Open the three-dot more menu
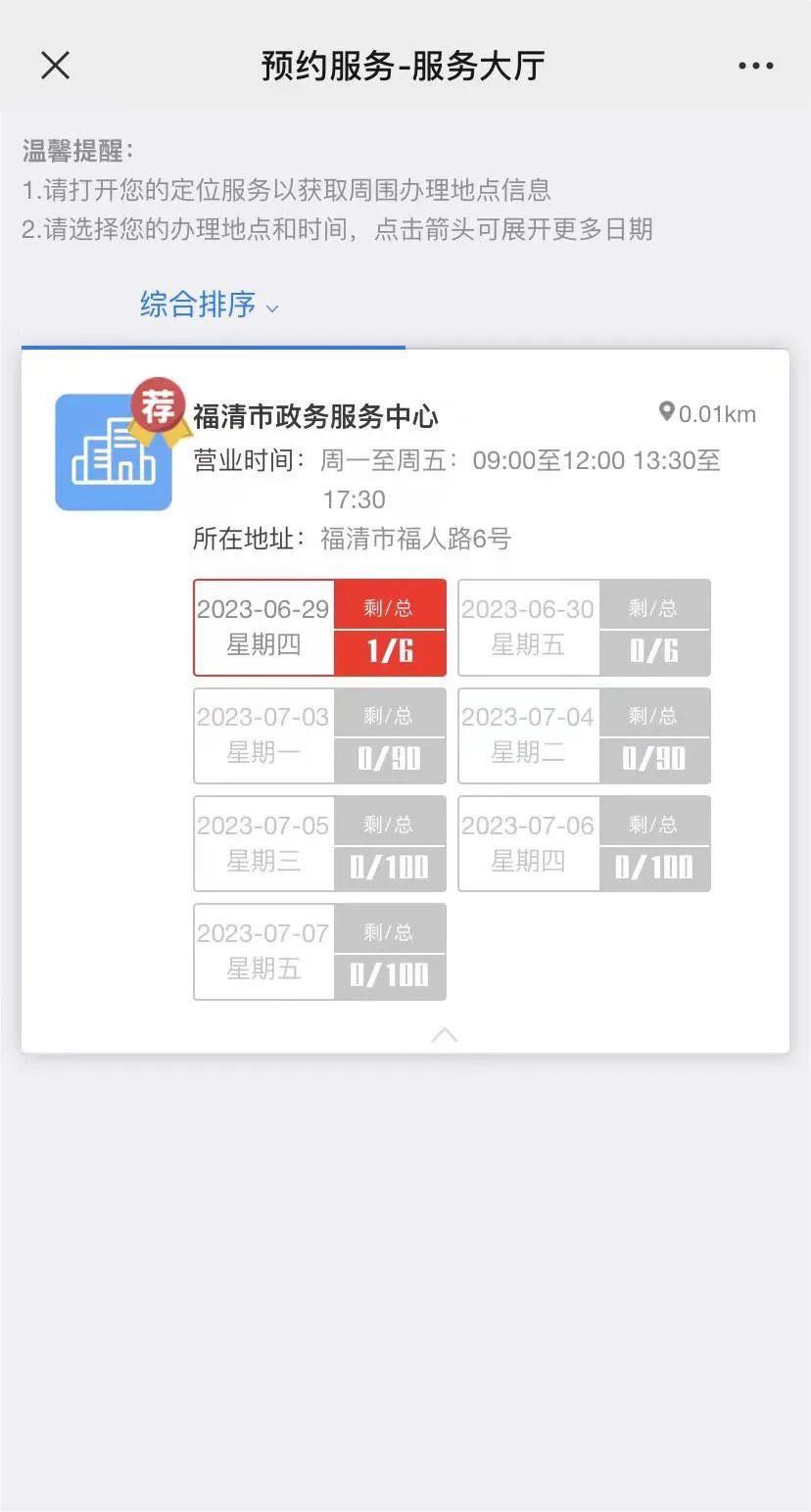811x1512 pixels. coord(755,66)
